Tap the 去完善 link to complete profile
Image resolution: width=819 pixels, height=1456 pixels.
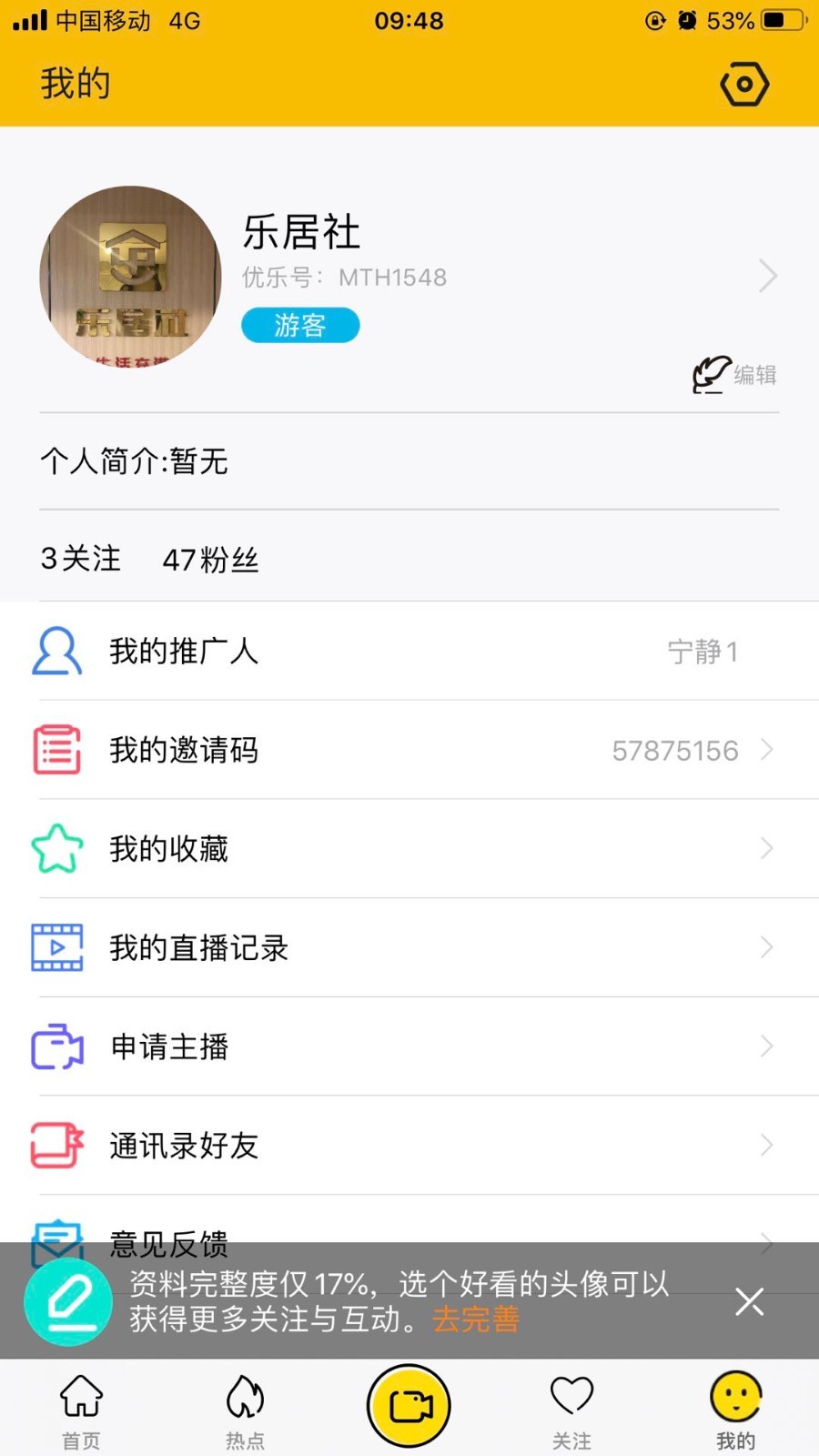(476, 1319)
